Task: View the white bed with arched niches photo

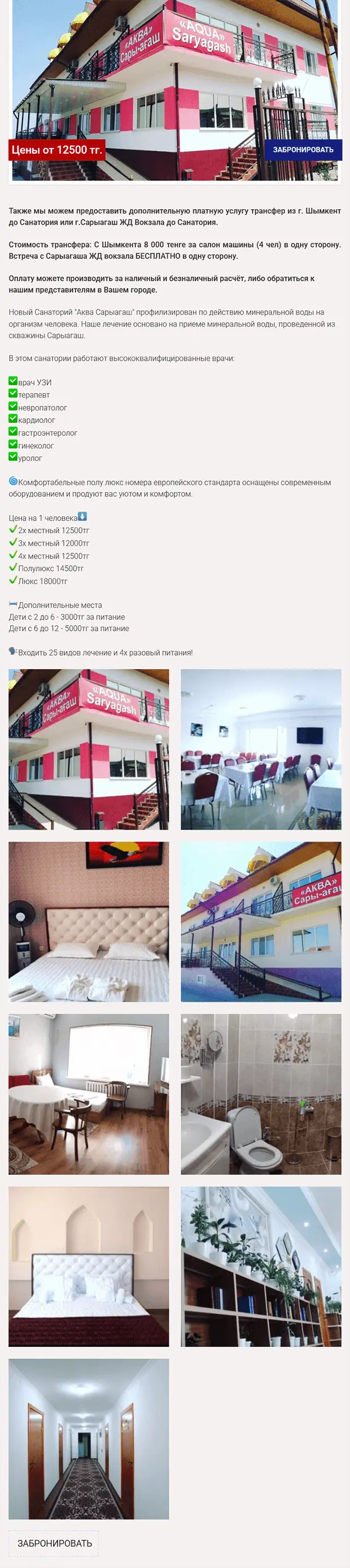Action: (x=89, y=1266)
